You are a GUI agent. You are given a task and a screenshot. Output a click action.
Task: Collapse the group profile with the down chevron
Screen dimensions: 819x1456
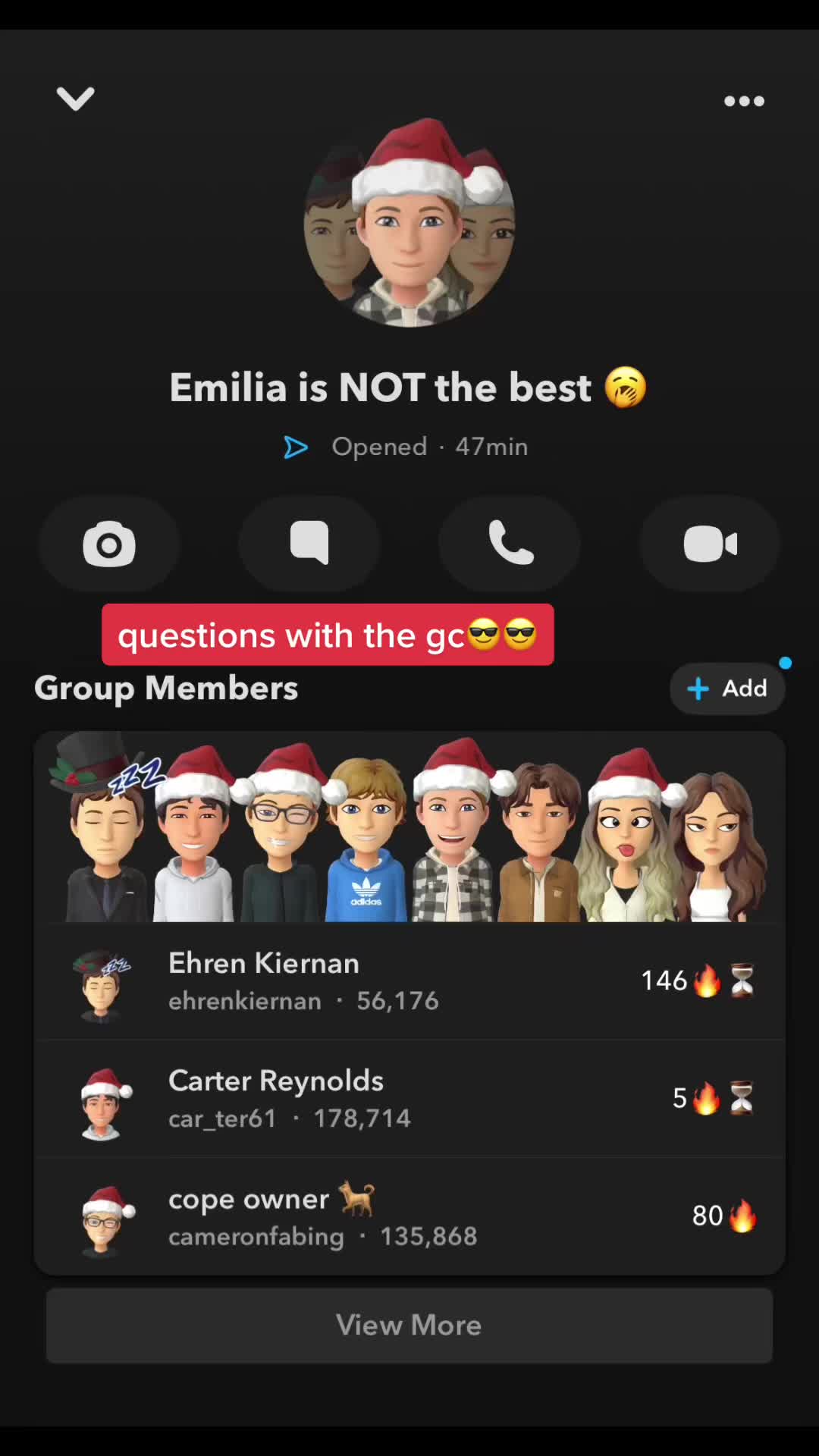pos(75,99)
